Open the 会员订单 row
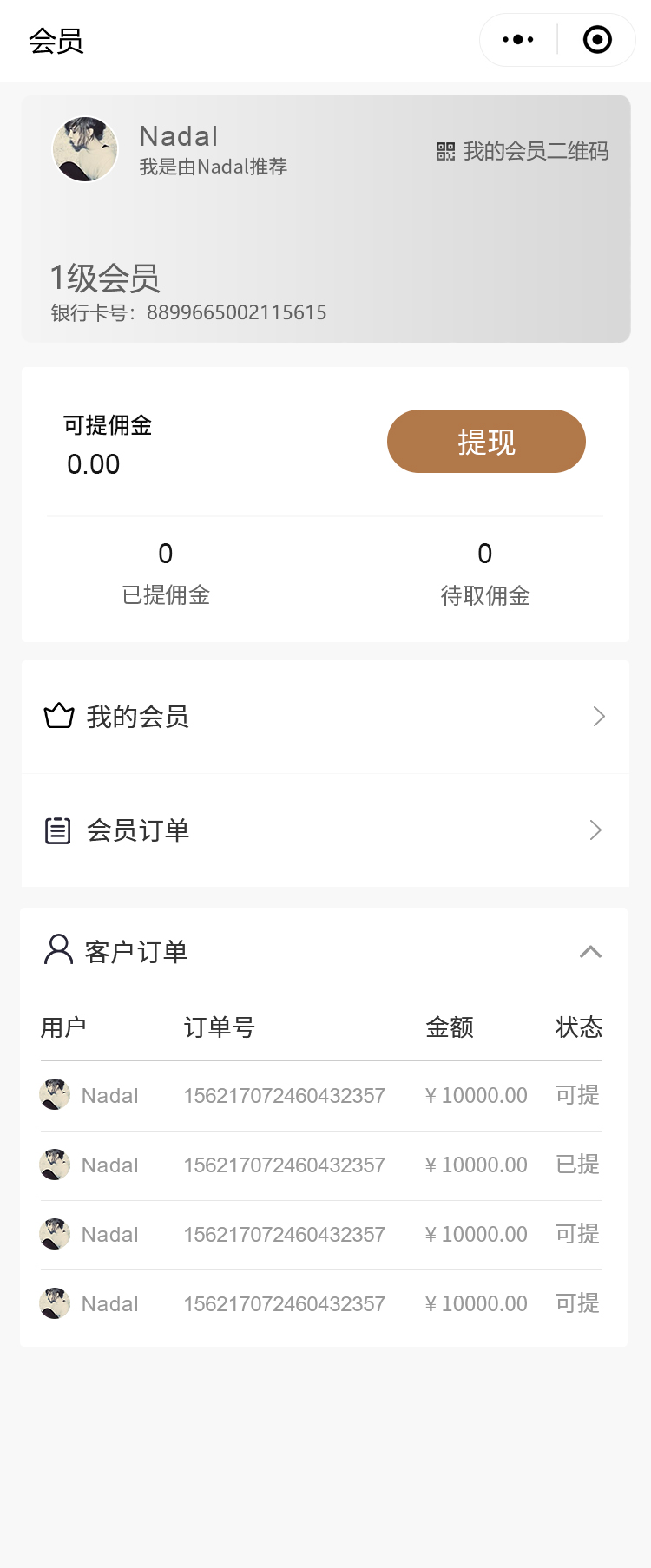The image size is (651, 1568). (x=325, y=830)
